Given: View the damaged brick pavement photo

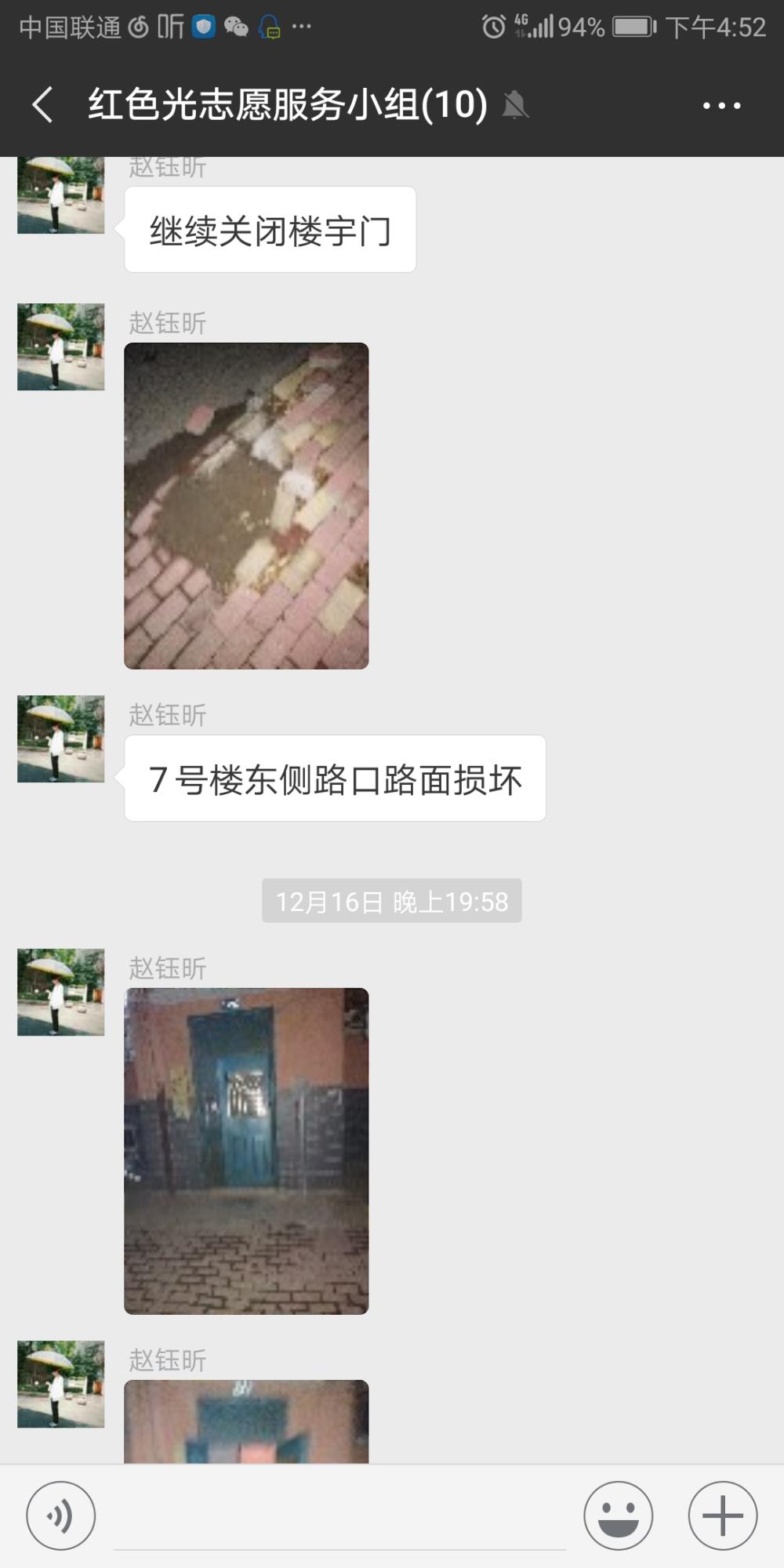Looking at the screenshot, I should [x=246, y=506].
